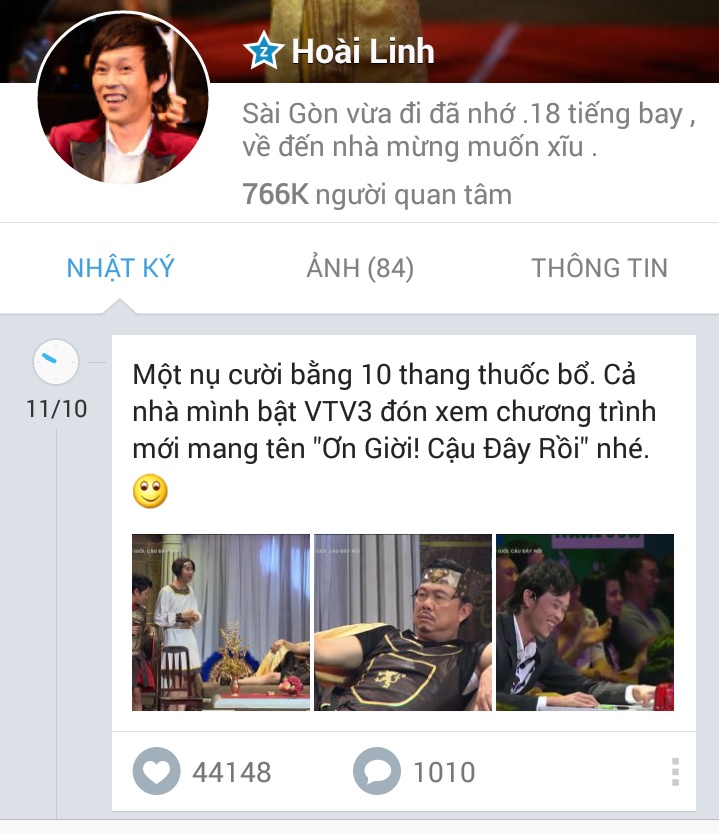View the third photo of laughing audience
719x834 pixels.
coord(585,622)
